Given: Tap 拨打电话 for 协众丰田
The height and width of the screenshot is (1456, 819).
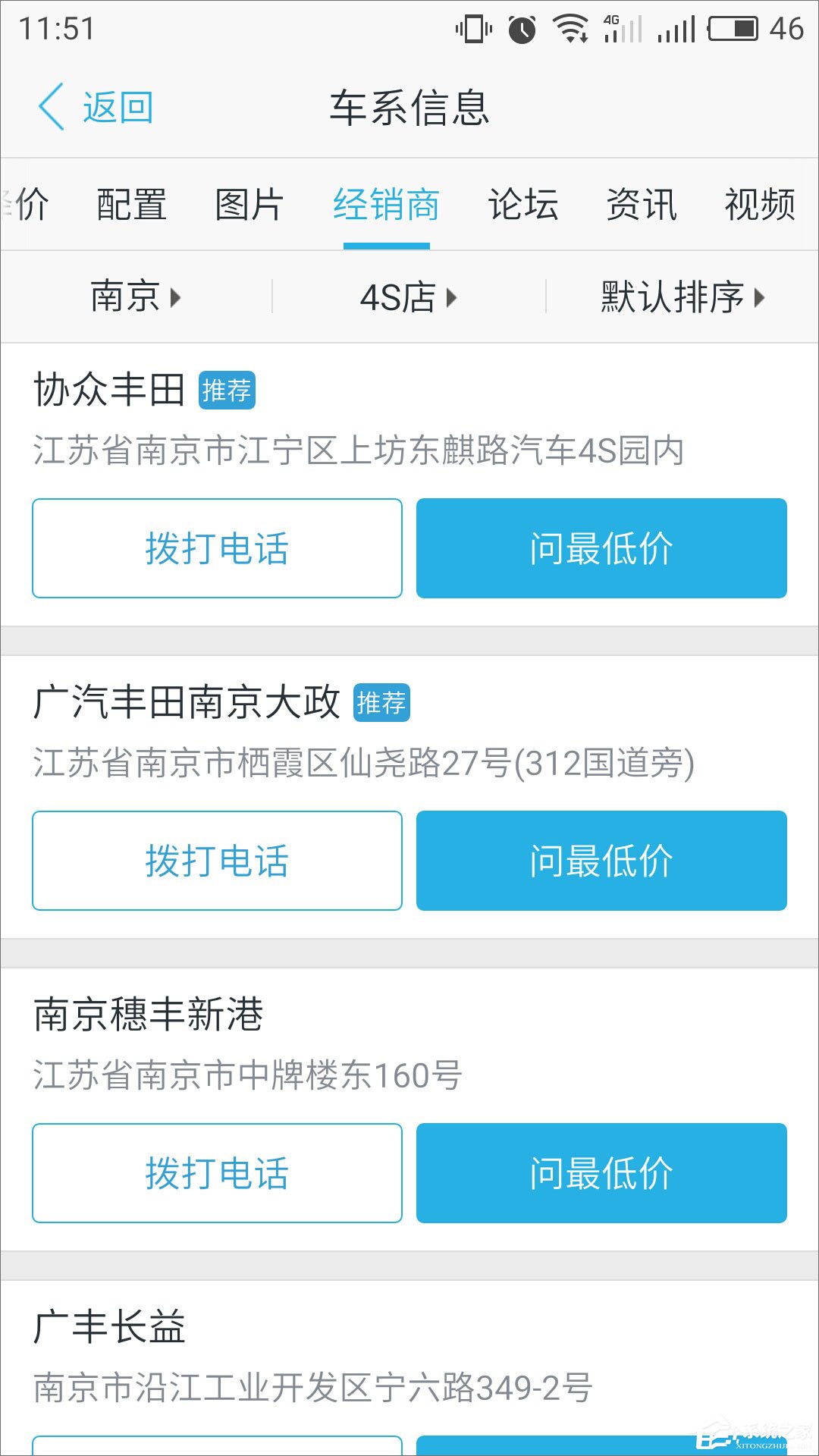Looking at the screenshot, I should click(x=217, y=548).
